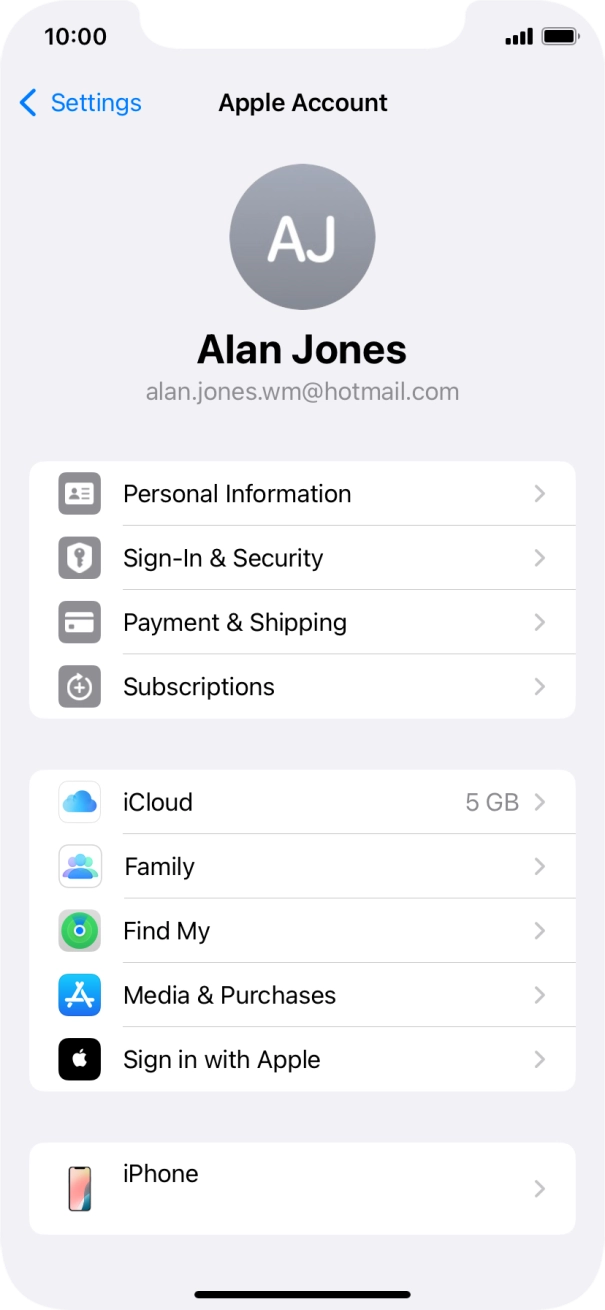The height and width of the screenshot is (1310, 605).
Task: Open Family sharing
Action: [x=302, y=866]
